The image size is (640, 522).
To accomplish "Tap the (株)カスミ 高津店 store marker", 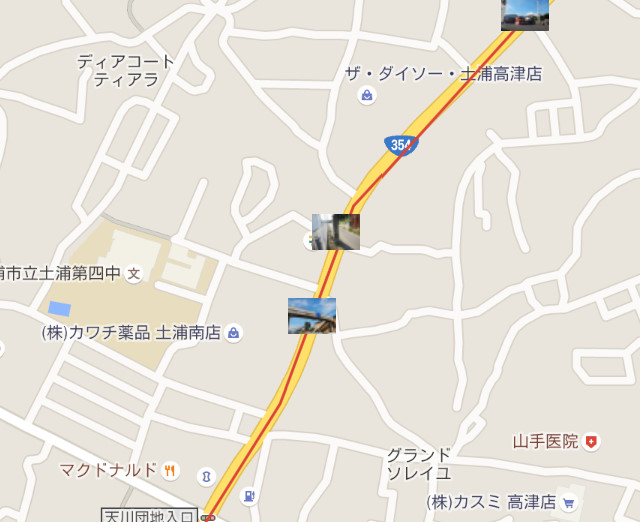I will point(569,502).
